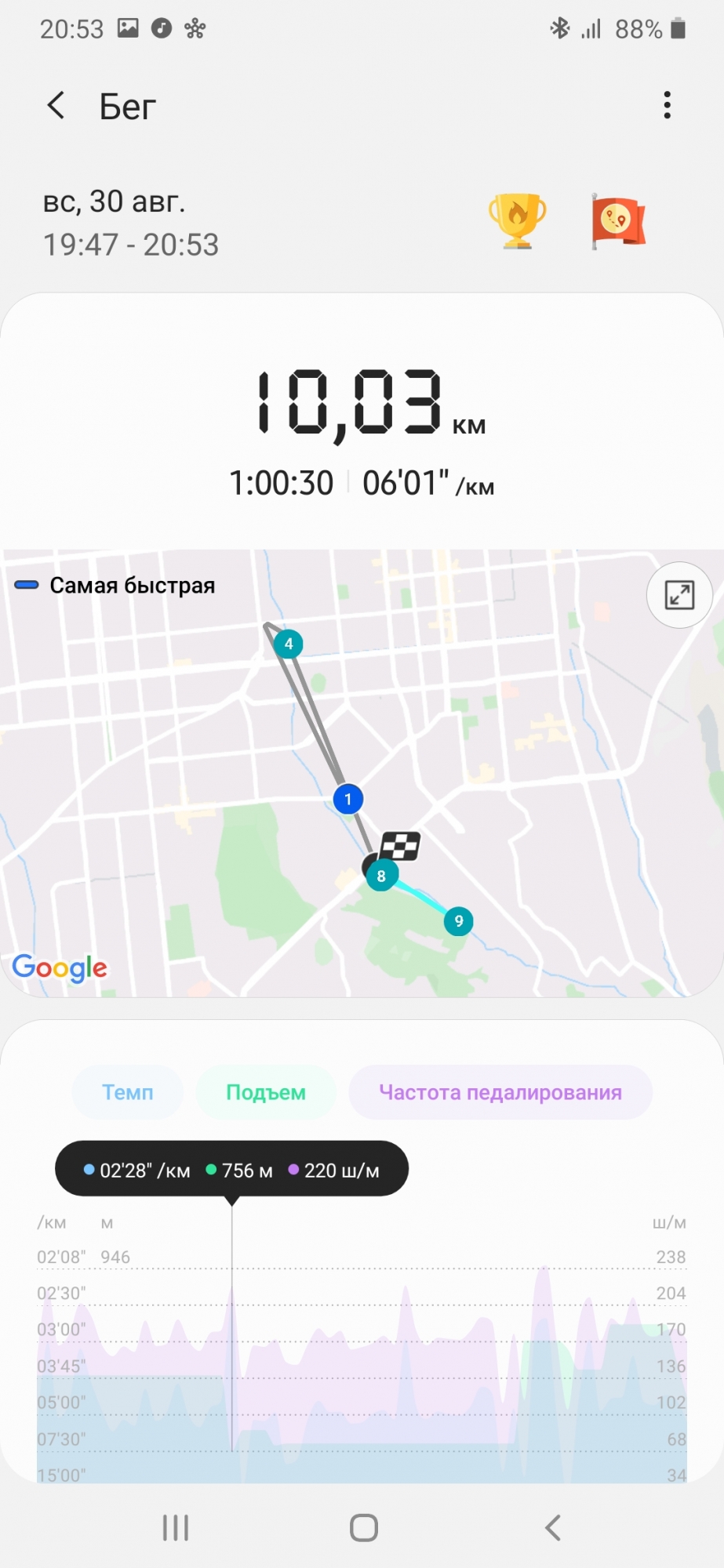View the gold trophy achievement

tap(517, 221)
